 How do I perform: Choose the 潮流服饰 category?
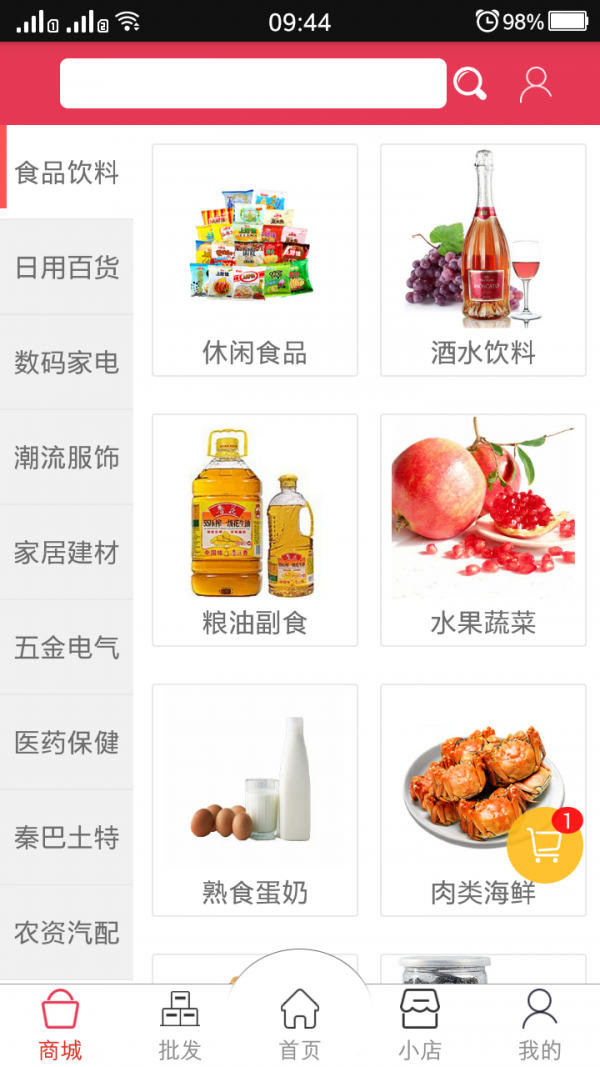67,457
